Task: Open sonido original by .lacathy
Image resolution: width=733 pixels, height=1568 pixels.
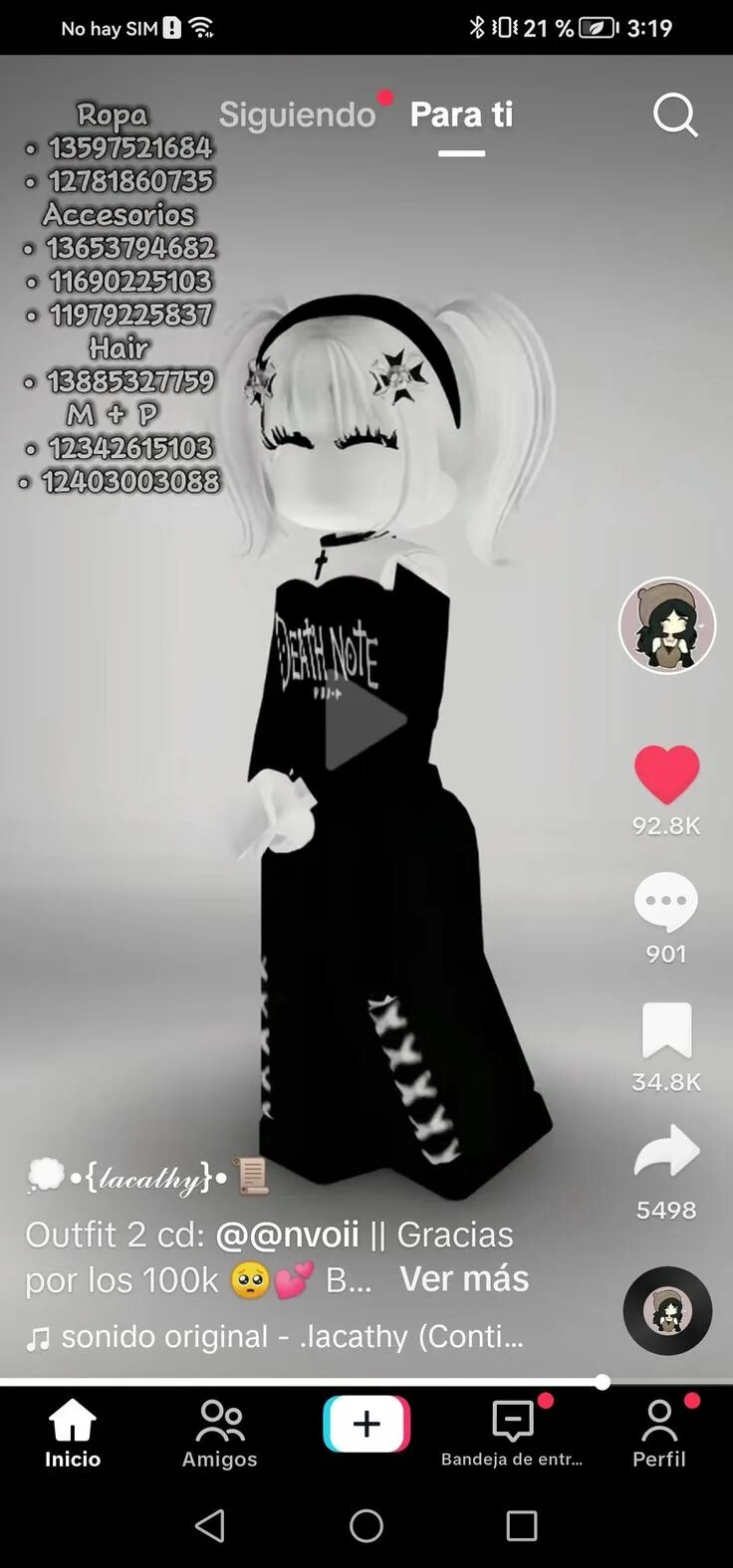Action: (289, 1336)
